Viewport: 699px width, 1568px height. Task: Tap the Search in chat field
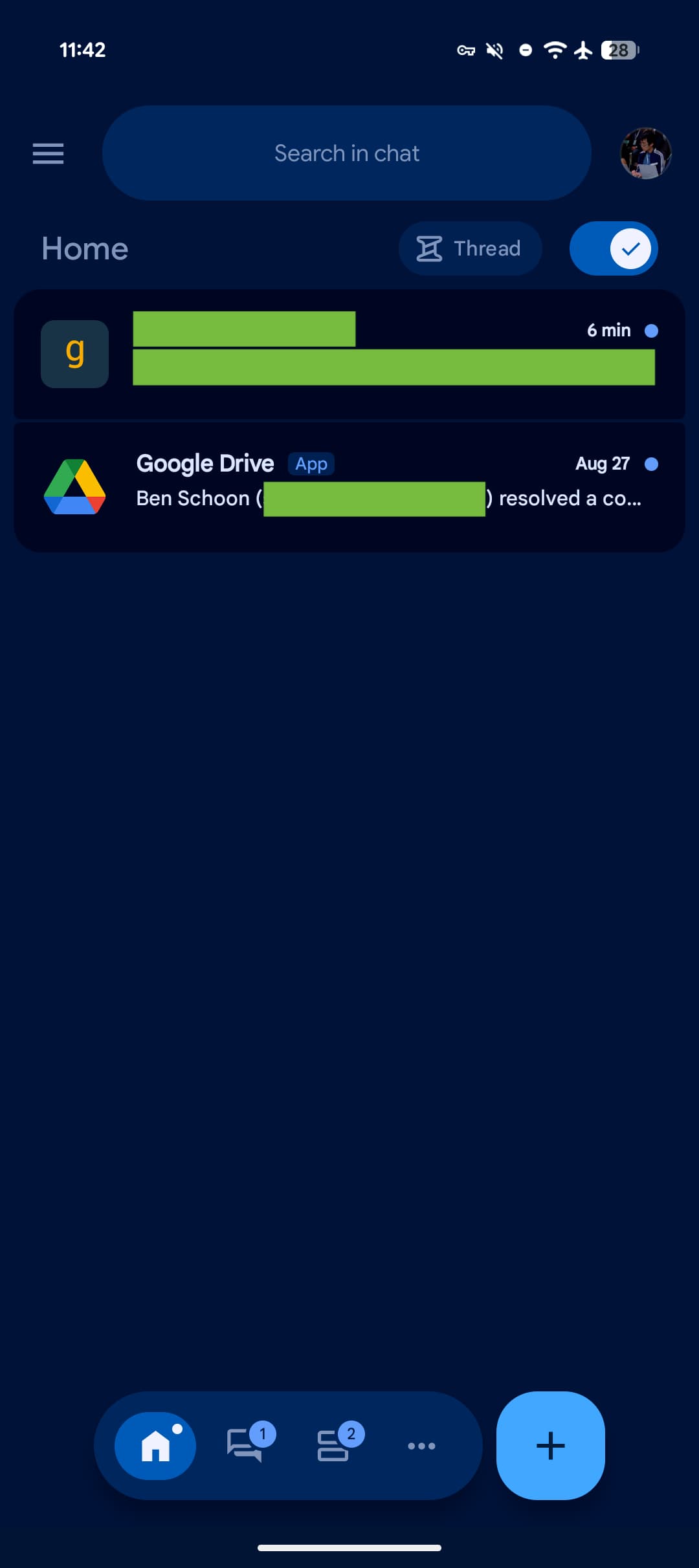(346, 153)
